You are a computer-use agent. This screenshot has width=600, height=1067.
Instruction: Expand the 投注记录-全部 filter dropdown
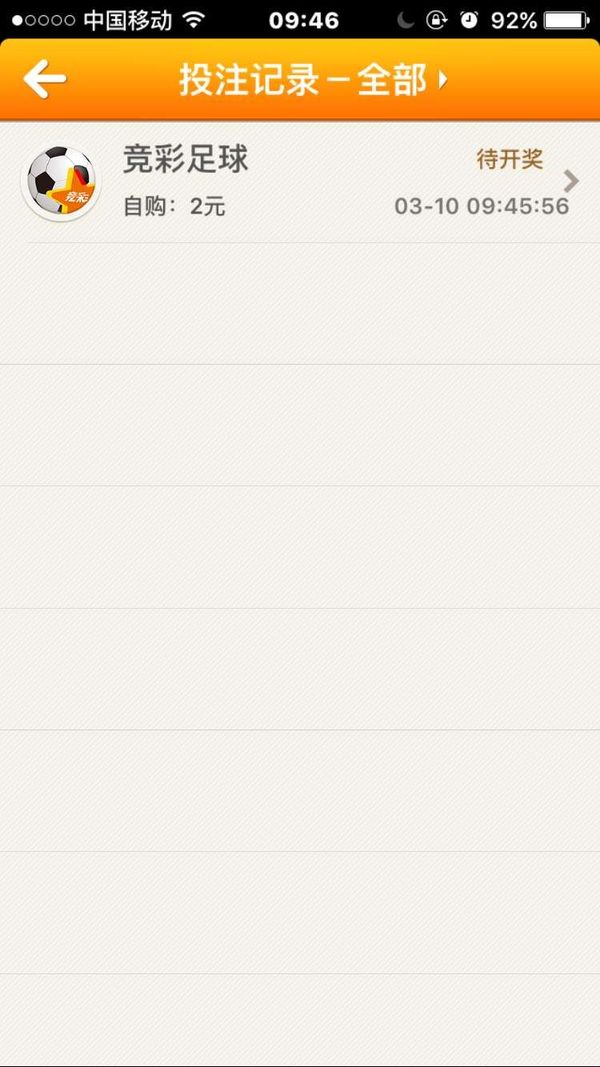[x=313, y=80]
